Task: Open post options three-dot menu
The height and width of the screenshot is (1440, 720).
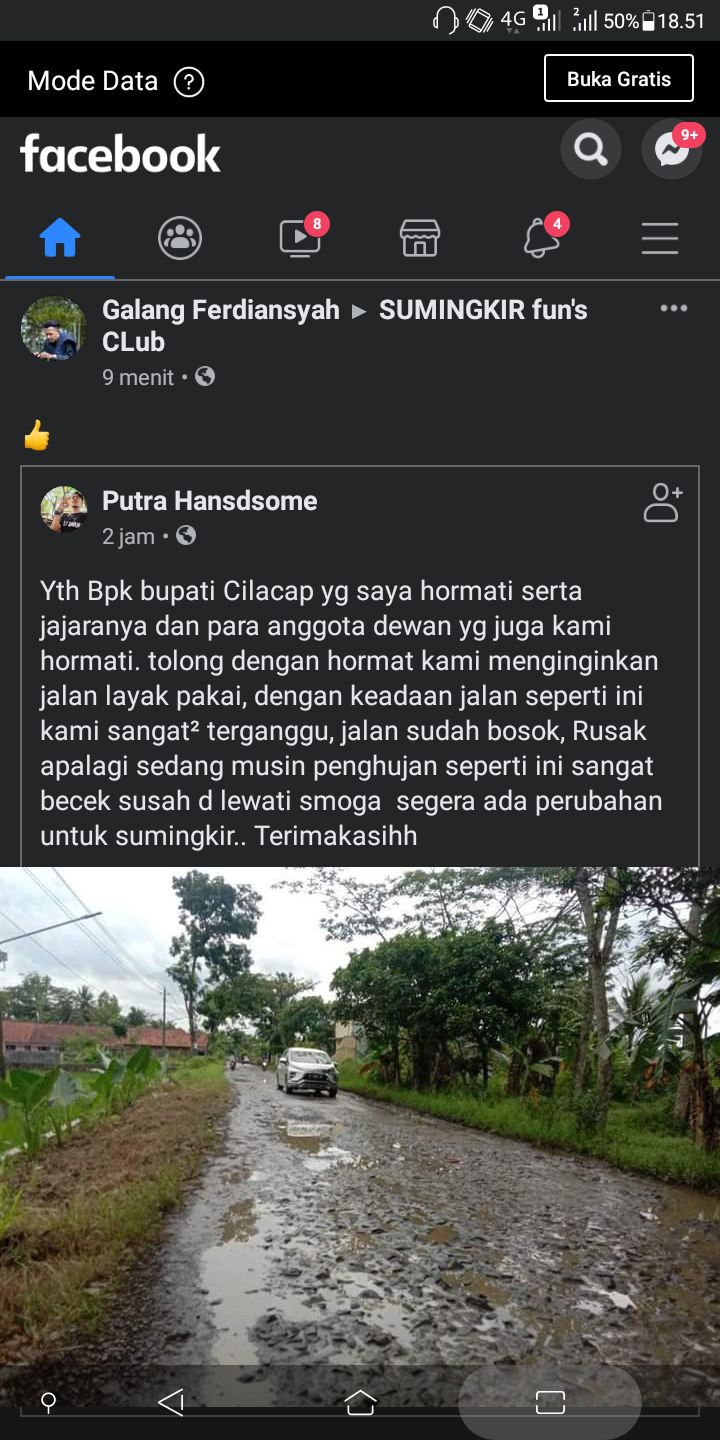Action: (674, 308)
